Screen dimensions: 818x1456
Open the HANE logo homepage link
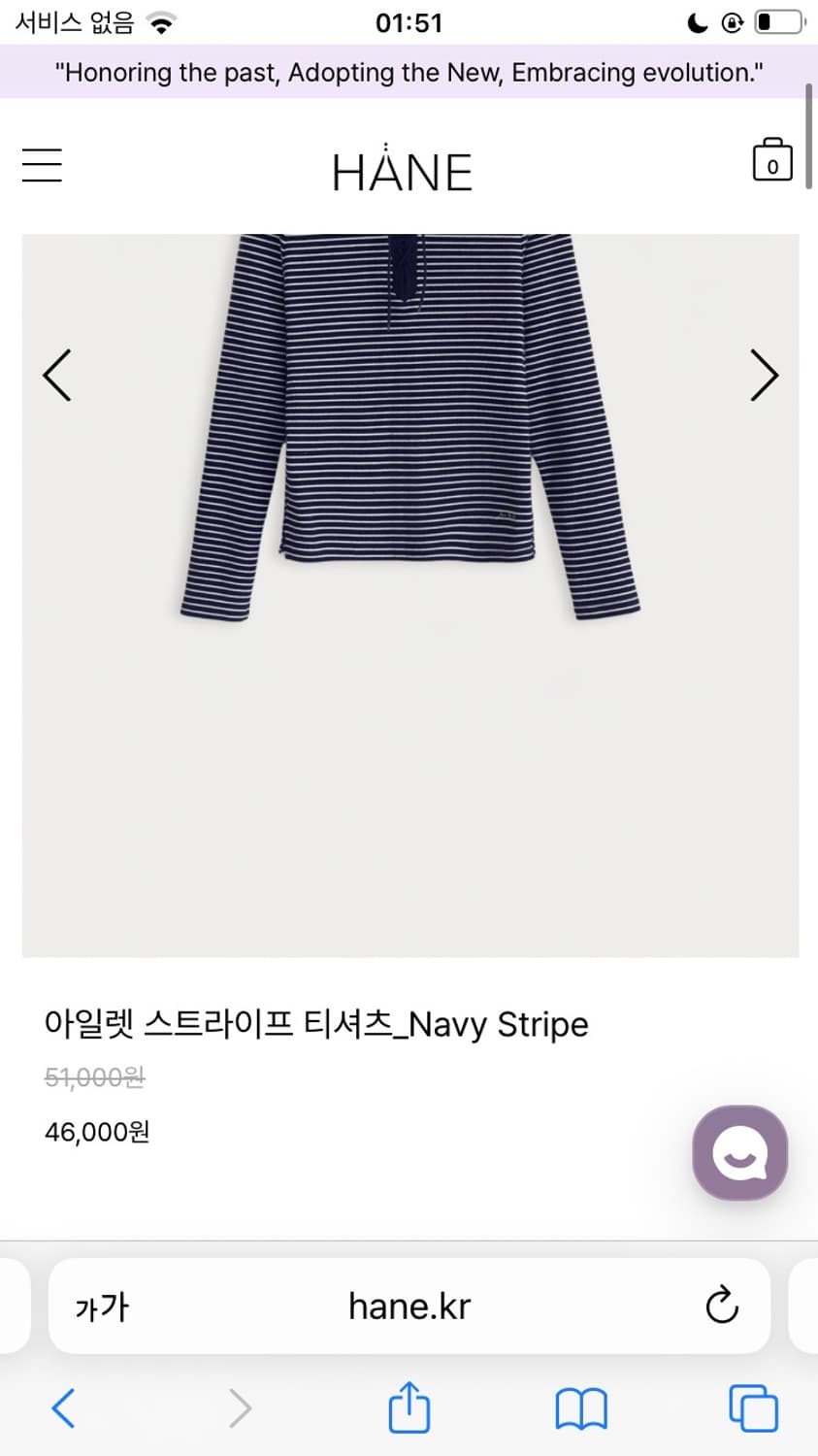402,169
